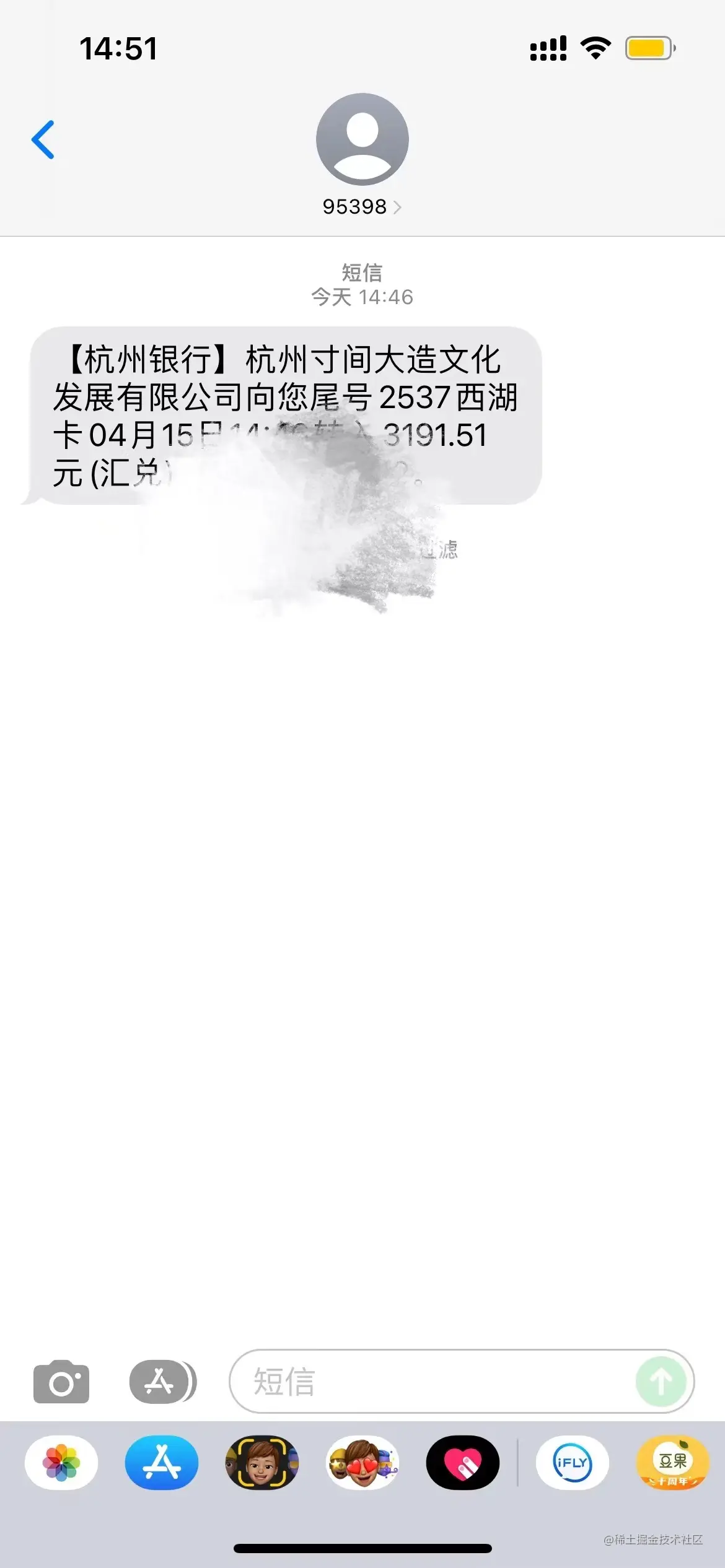This screenshot has height=1568, width=725.
Task: Go back to the messages list
Action: pos(43,140)
